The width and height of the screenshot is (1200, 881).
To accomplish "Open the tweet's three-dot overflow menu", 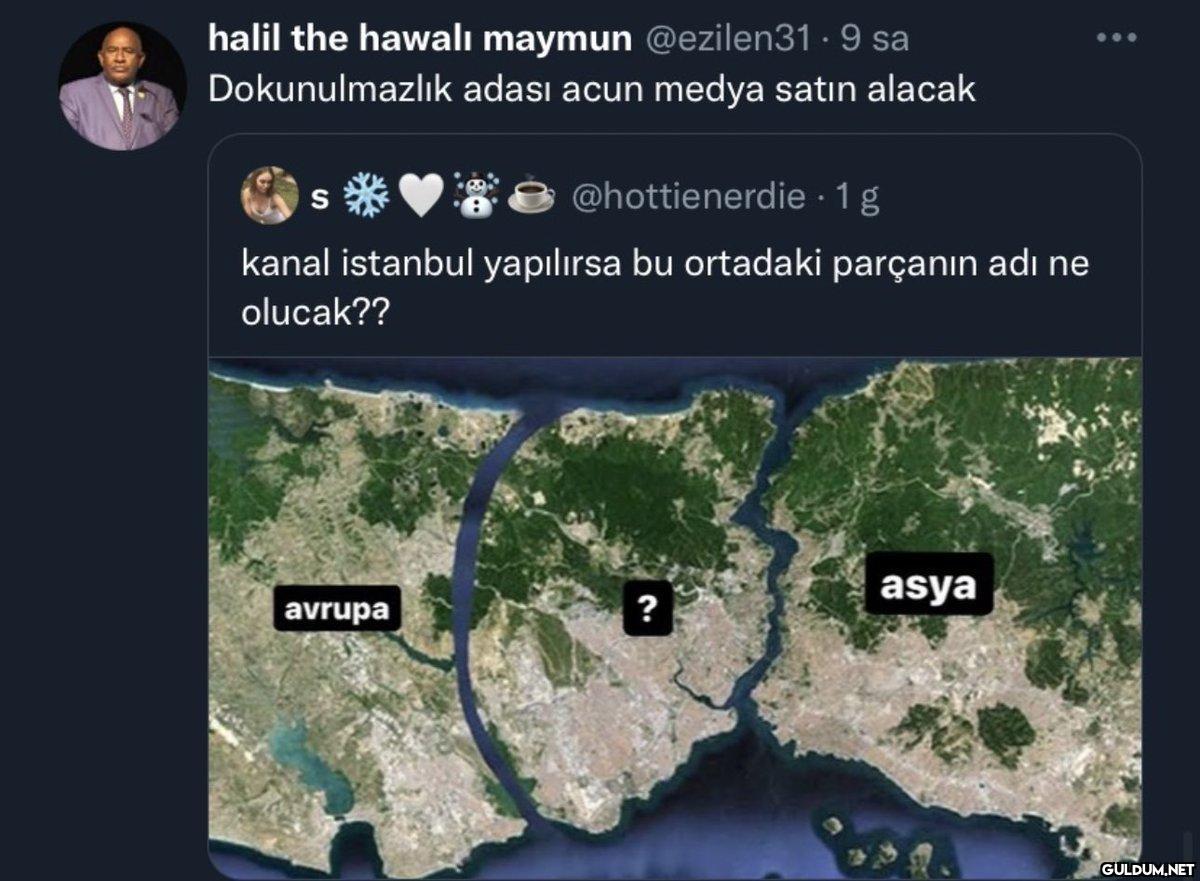I will pos(1117,38).
